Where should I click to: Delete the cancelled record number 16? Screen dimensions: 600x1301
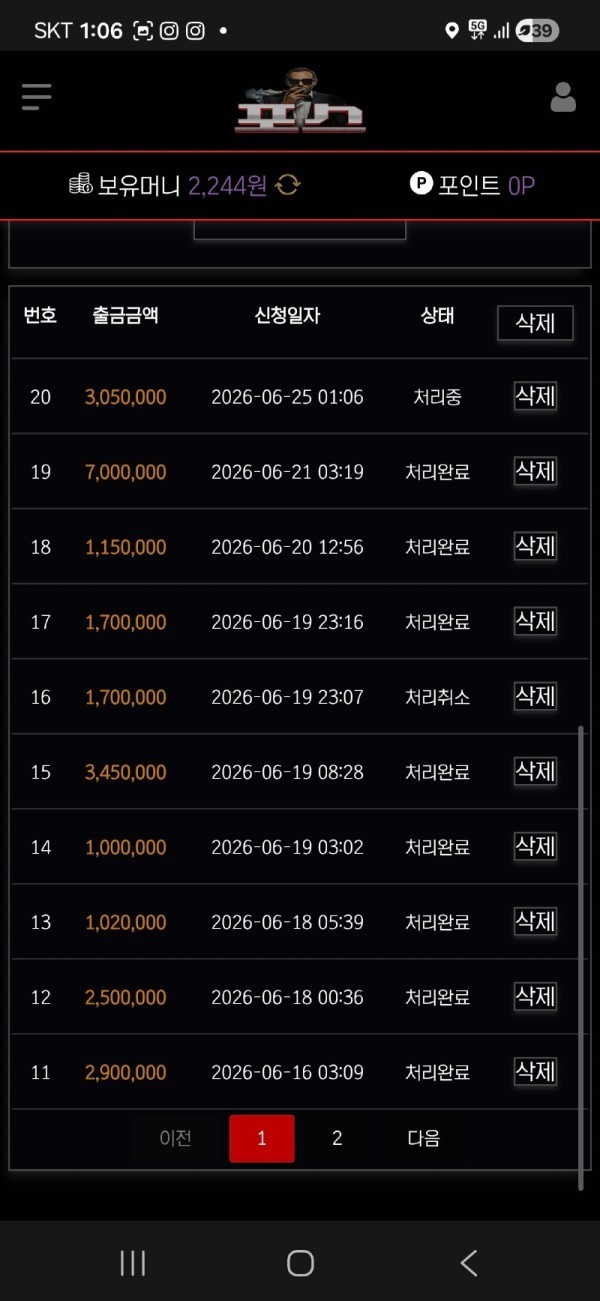tap(535, 696)
